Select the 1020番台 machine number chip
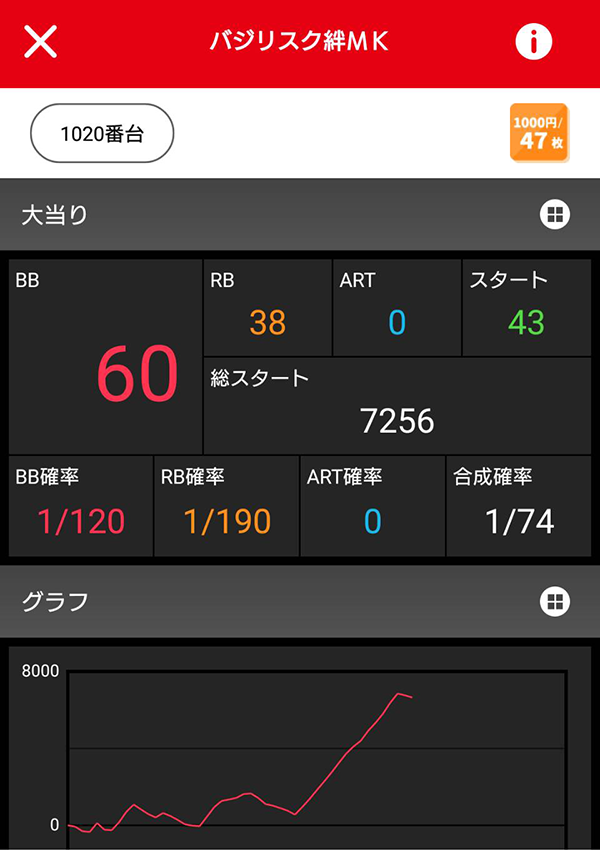This screenshot has height=851, width=600. tap(103, 133)
